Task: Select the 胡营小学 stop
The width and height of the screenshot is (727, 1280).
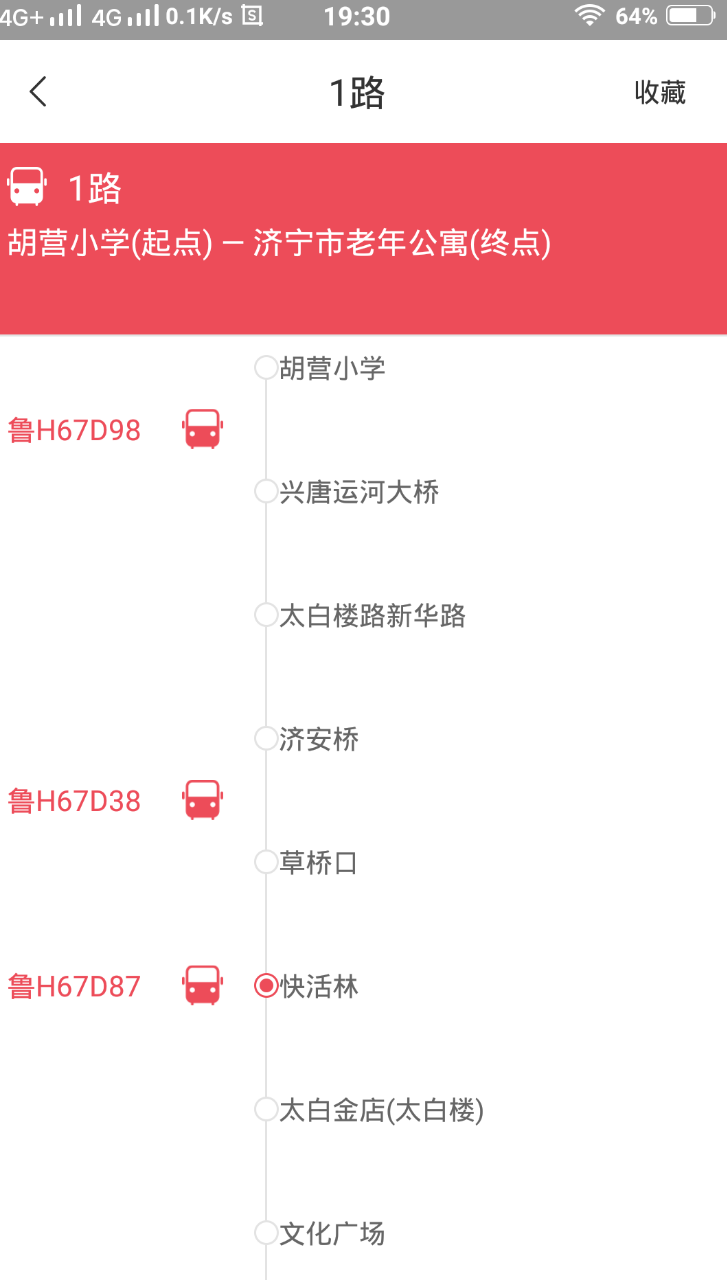Action: click(332, 368)
